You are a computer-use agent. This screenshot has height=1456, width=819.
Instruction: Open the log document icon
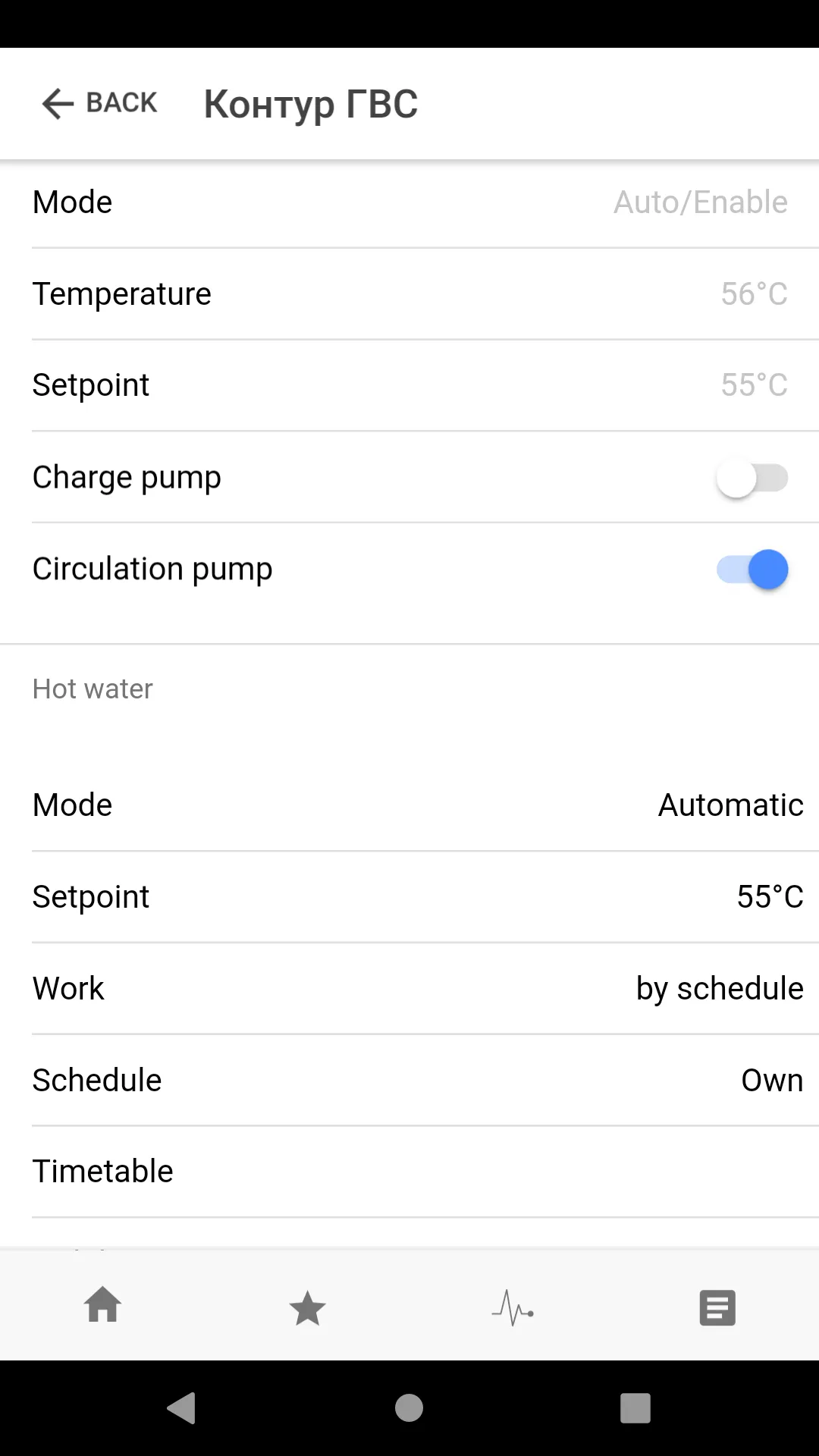pyautogui.click(x=717, y=1307)
